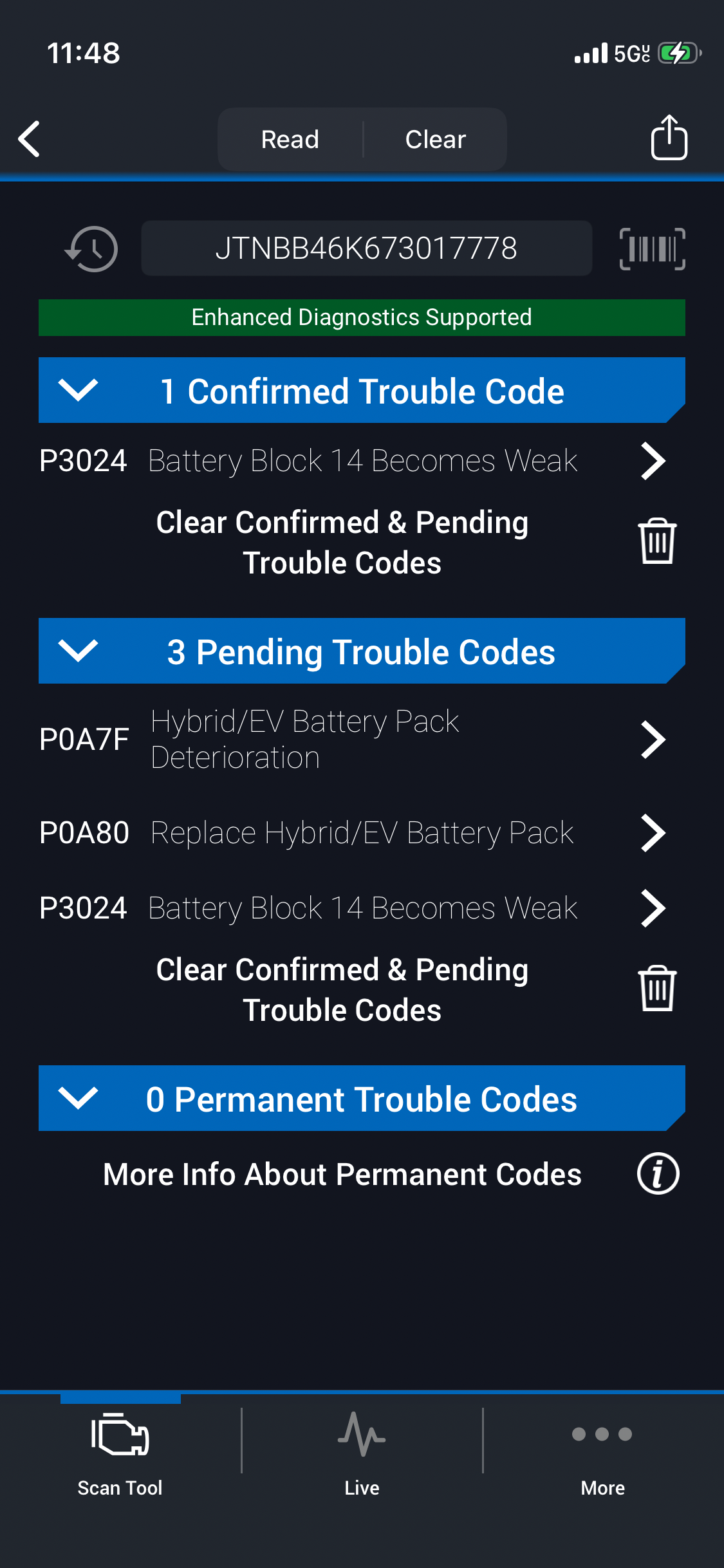The image size is (724, 1568).
Task: Scan VIN with the barcode icon
Action: click(652, 249)
